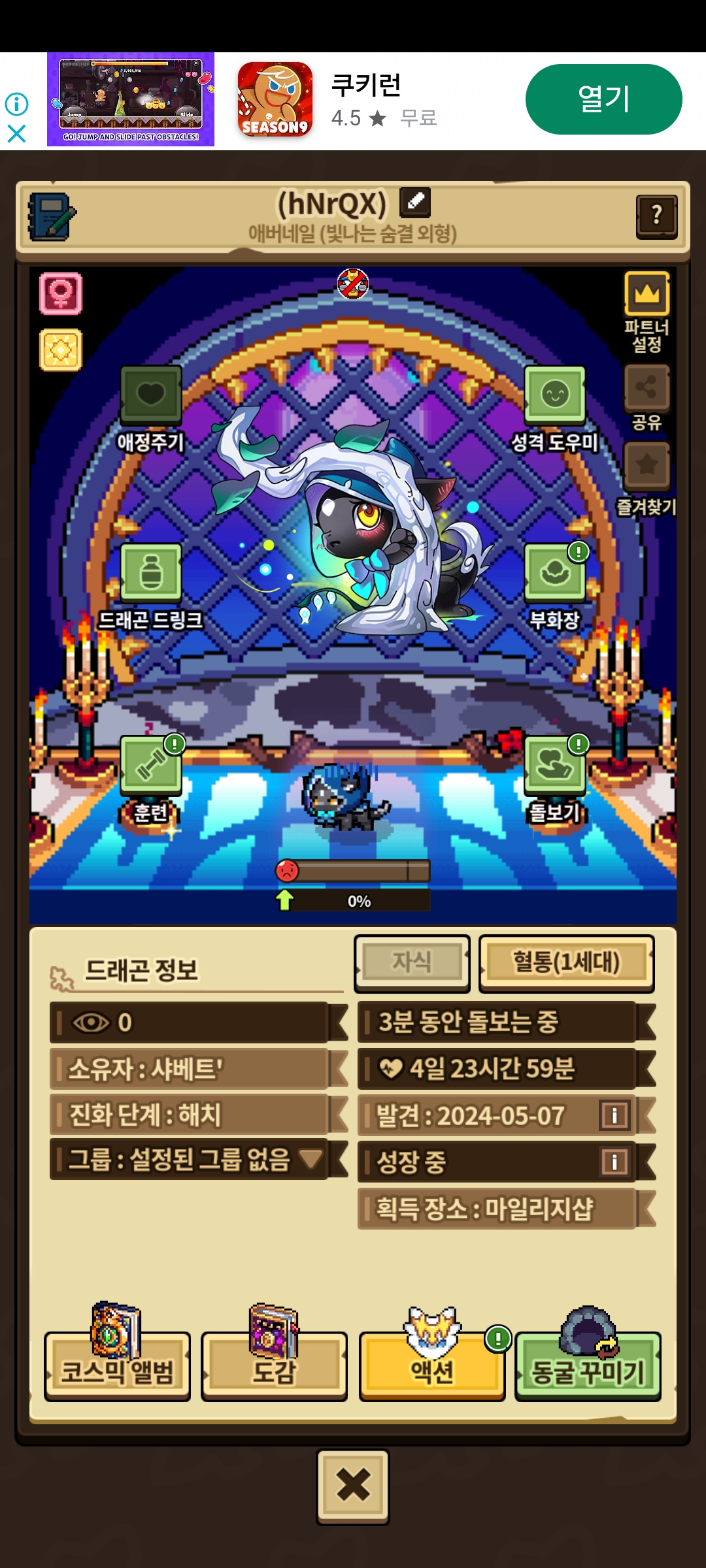Edit the dragon name hNrQX
Viewport: 706px width, 1568px height.
pos(415,202)
